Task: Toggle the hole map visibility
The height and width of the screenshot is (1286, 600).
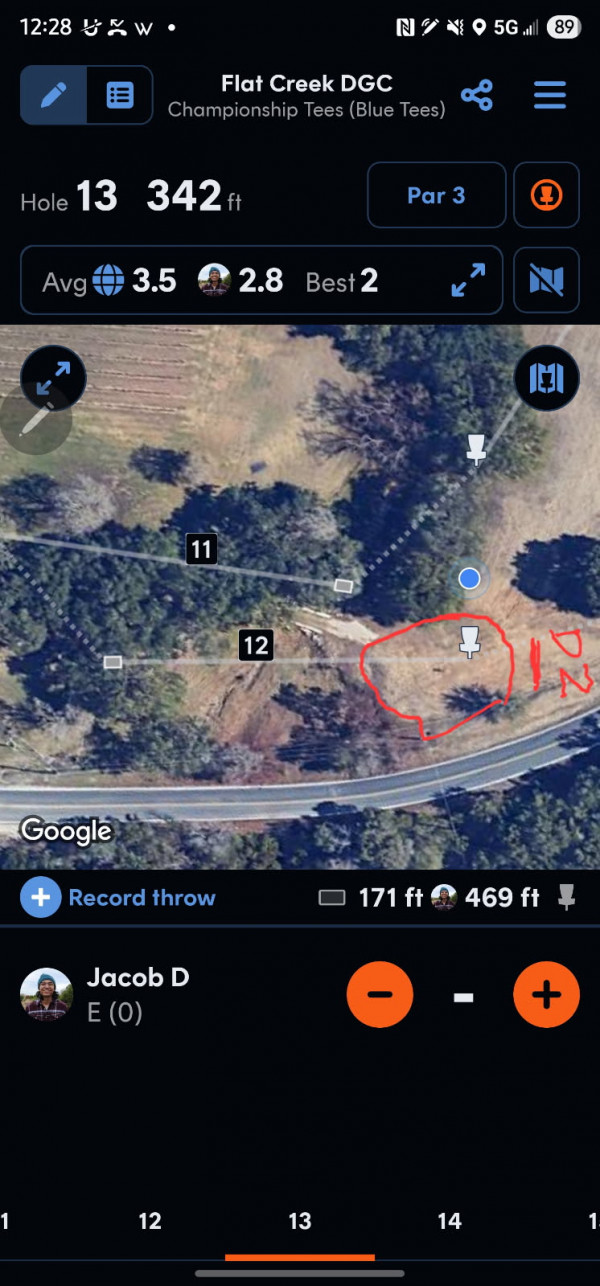Action: [547, 281]
